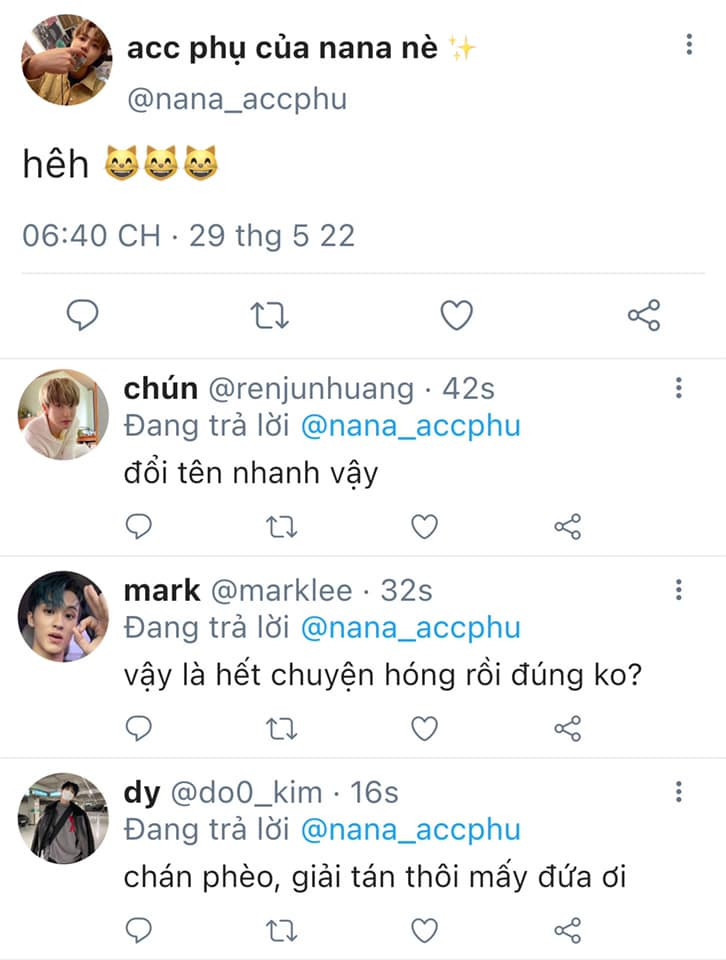Open the options menu on chún's reply
726x960 pixels.
tap(679, 388)
